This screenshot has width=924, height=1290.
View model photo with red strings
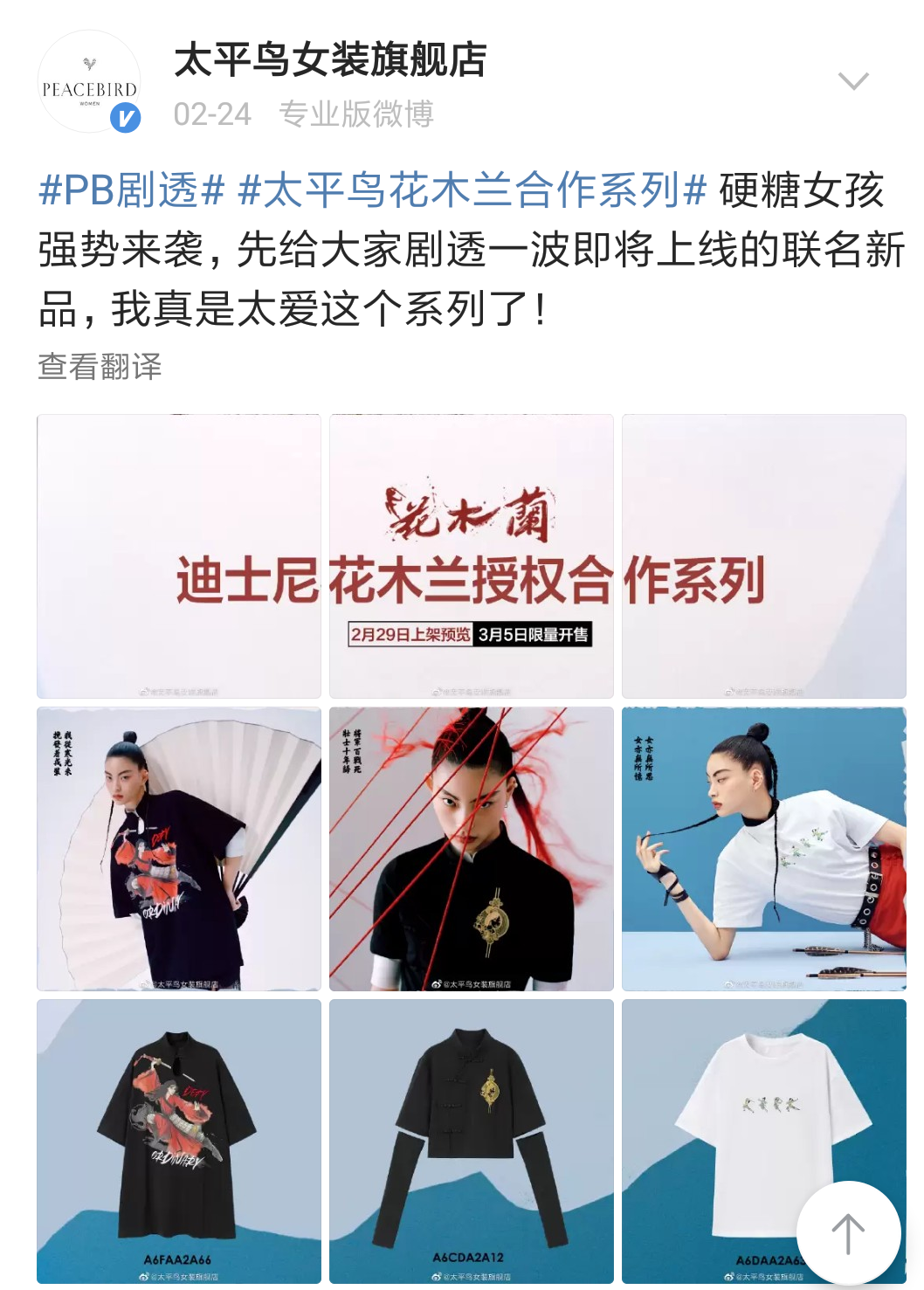coord(472,849)
